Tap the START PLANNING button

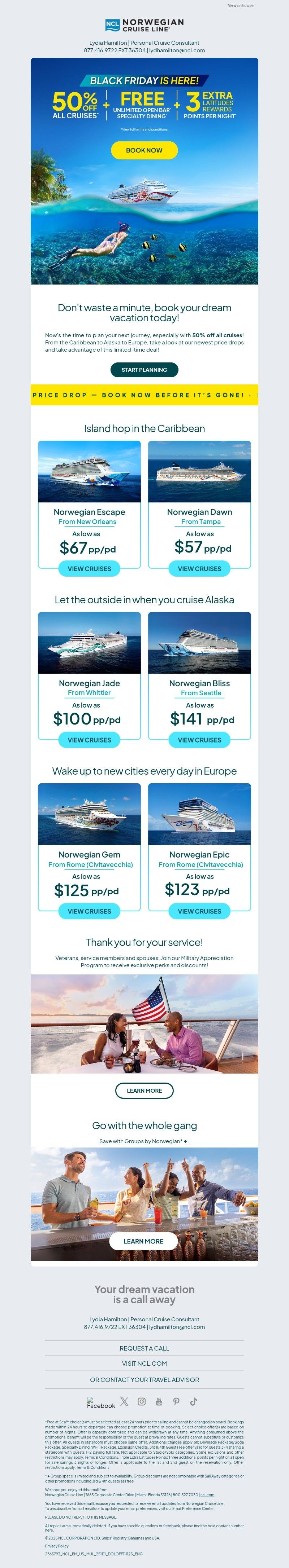144,370
